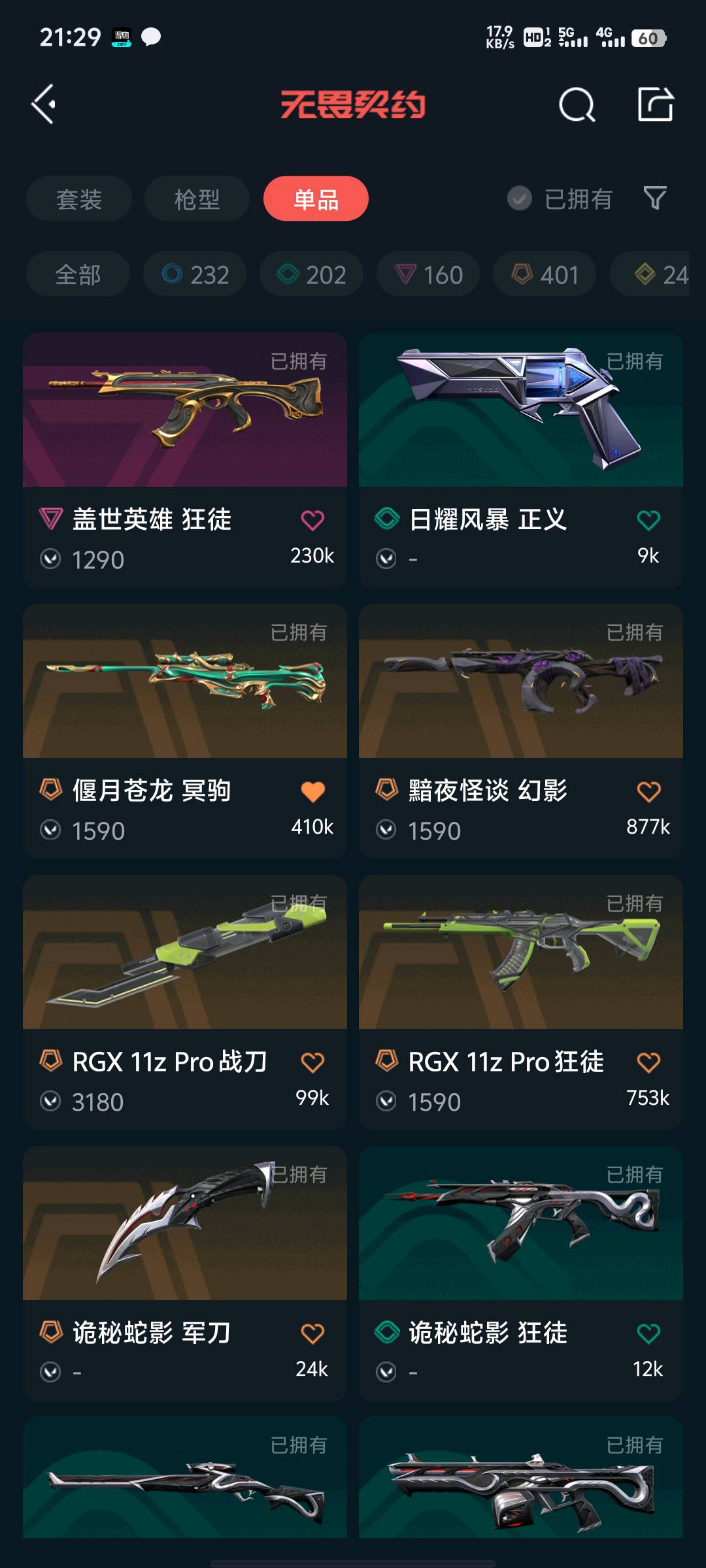Select the 全部 filter chip
The height and width of the screenshot is (1568, 706).
point(78,274)
